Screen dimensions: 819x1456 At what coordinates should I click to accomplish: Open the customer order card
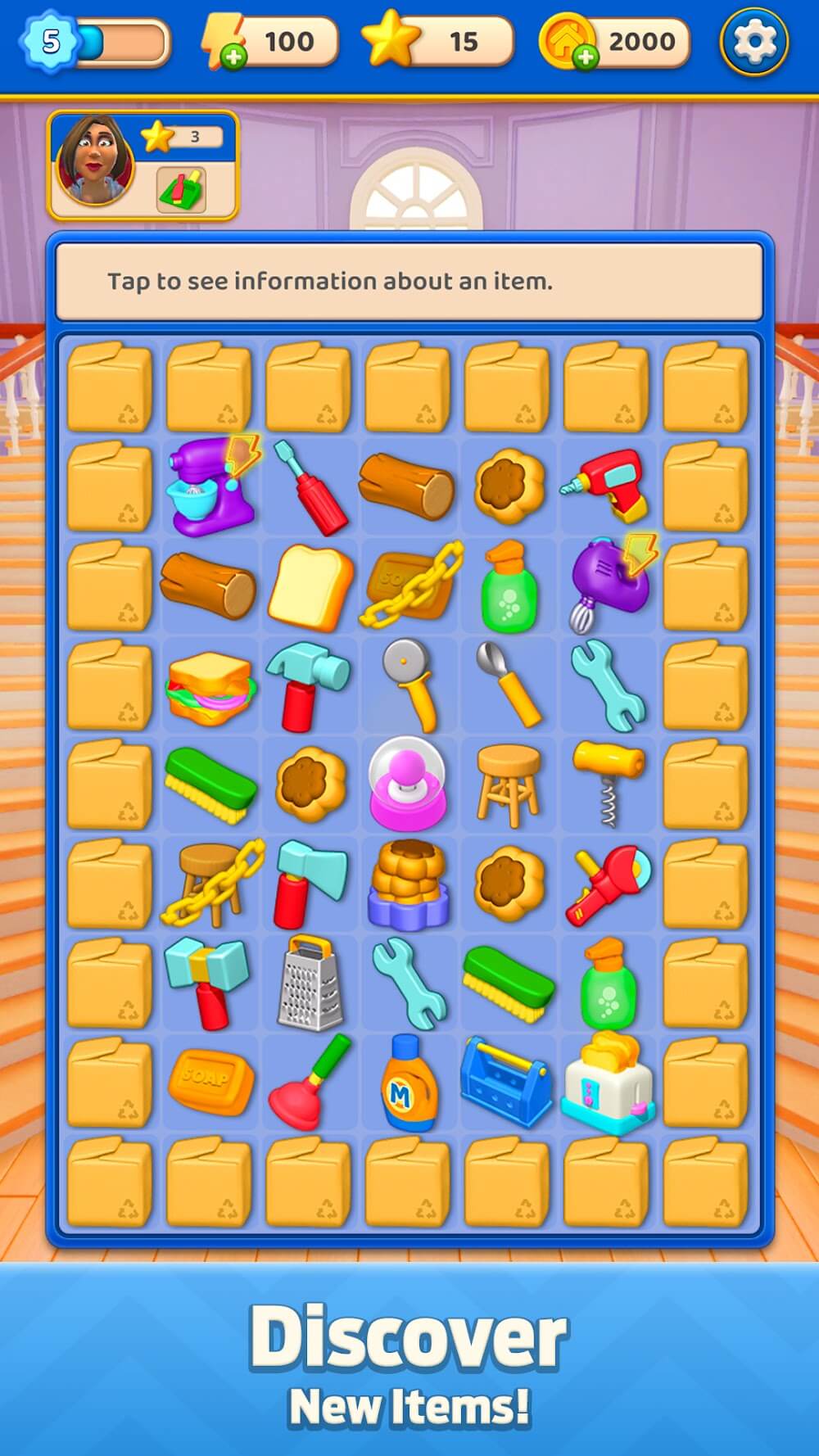[x=143, y=165]
